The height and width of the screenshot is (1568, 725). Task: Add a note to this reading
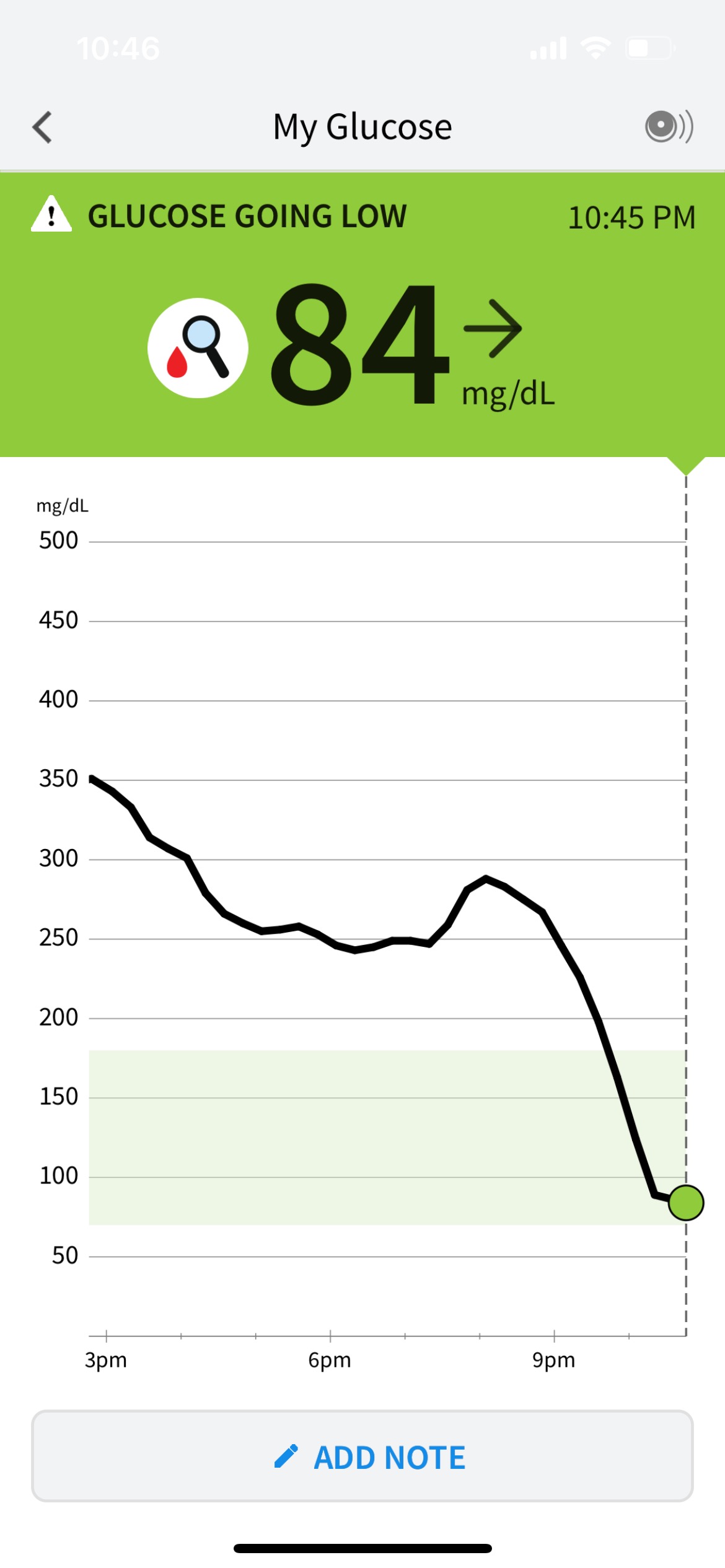(x=362, y=1456)
